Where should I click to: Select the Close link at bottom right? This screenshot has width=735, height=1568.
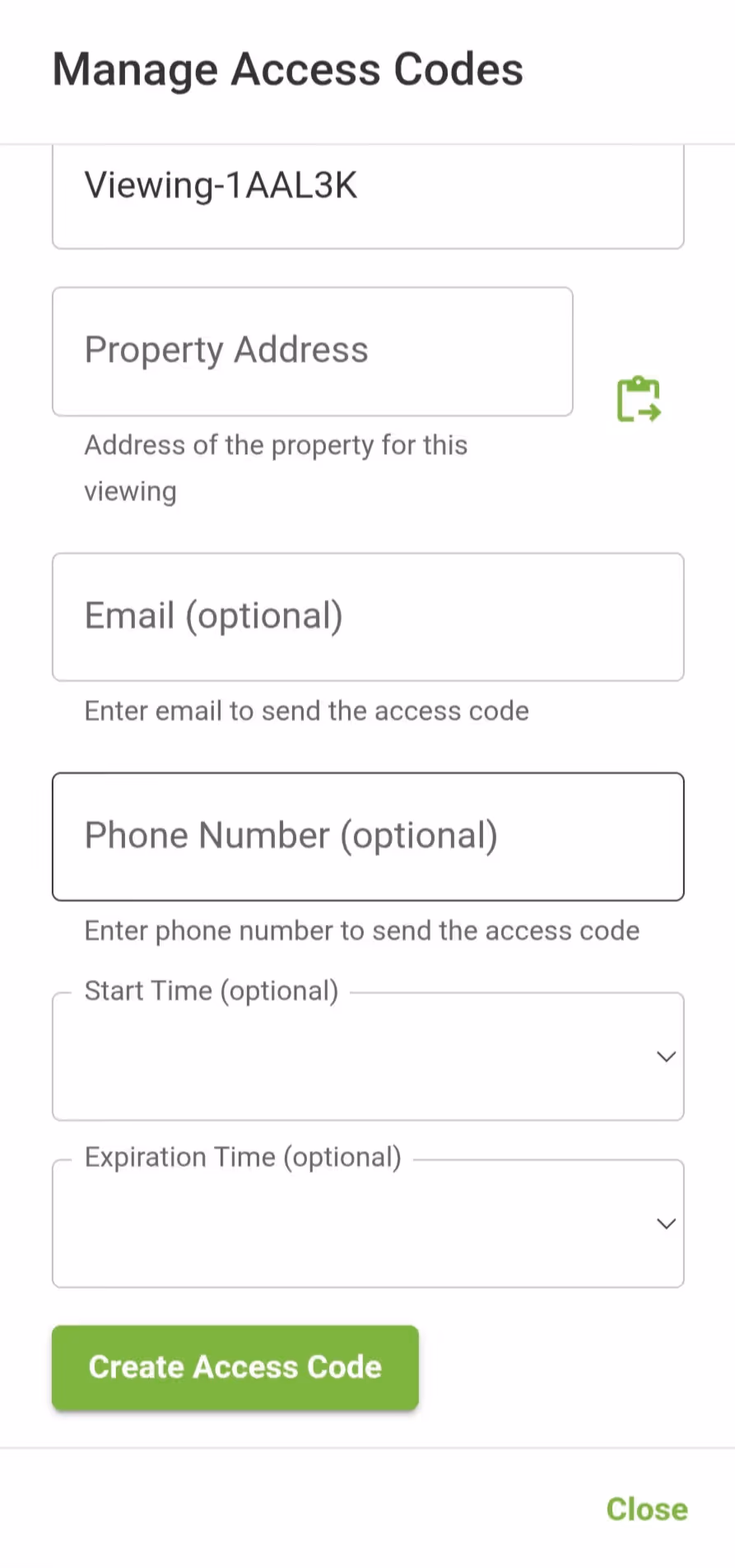[x=647, y=1509]
